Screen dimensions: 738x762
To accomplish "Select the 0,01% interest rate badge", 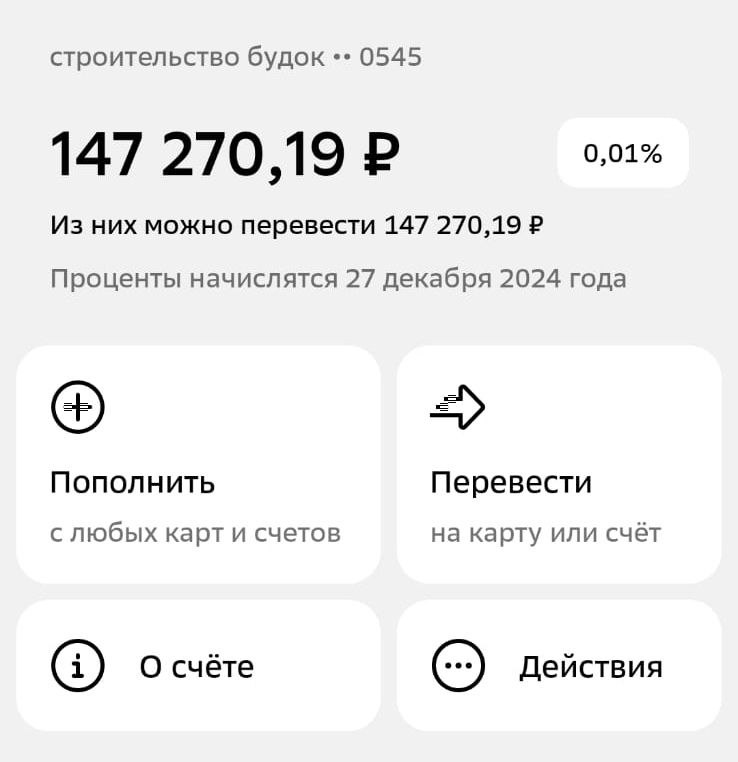I will pyautogui.click(x=622, y=152).
